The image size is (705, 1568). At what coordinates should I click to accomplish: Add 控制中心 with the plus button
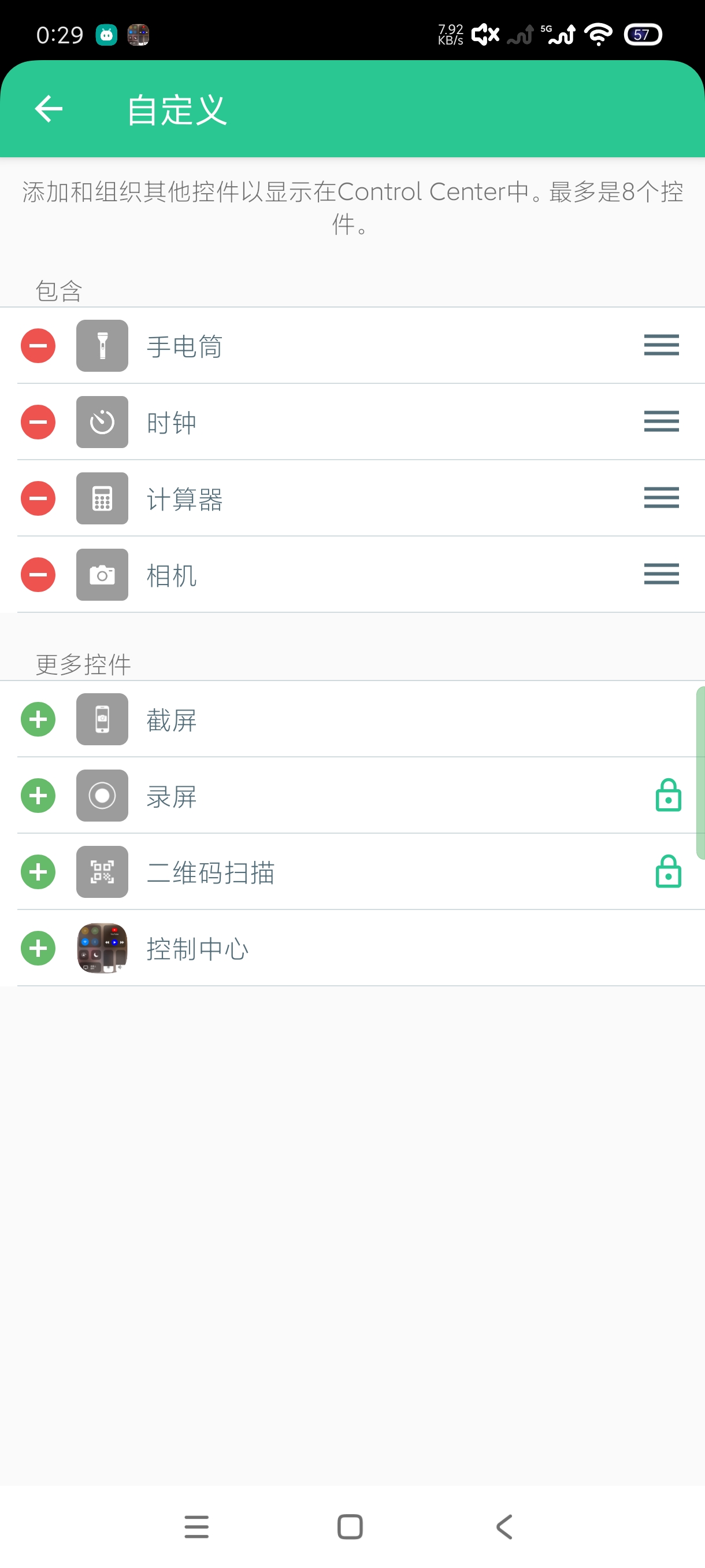[x=37, y=948]
